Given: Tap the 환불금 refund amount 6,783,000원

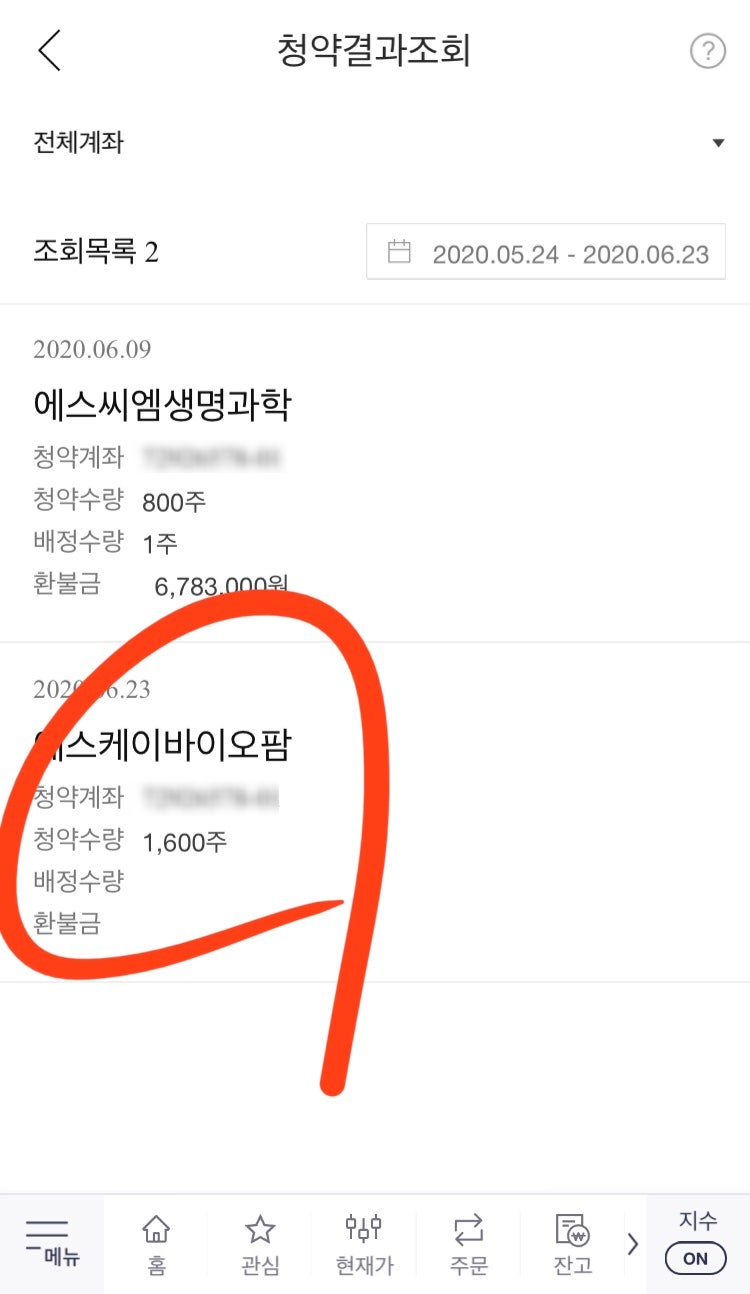Looking at the screenshot, I should click(x=217, y=584).
